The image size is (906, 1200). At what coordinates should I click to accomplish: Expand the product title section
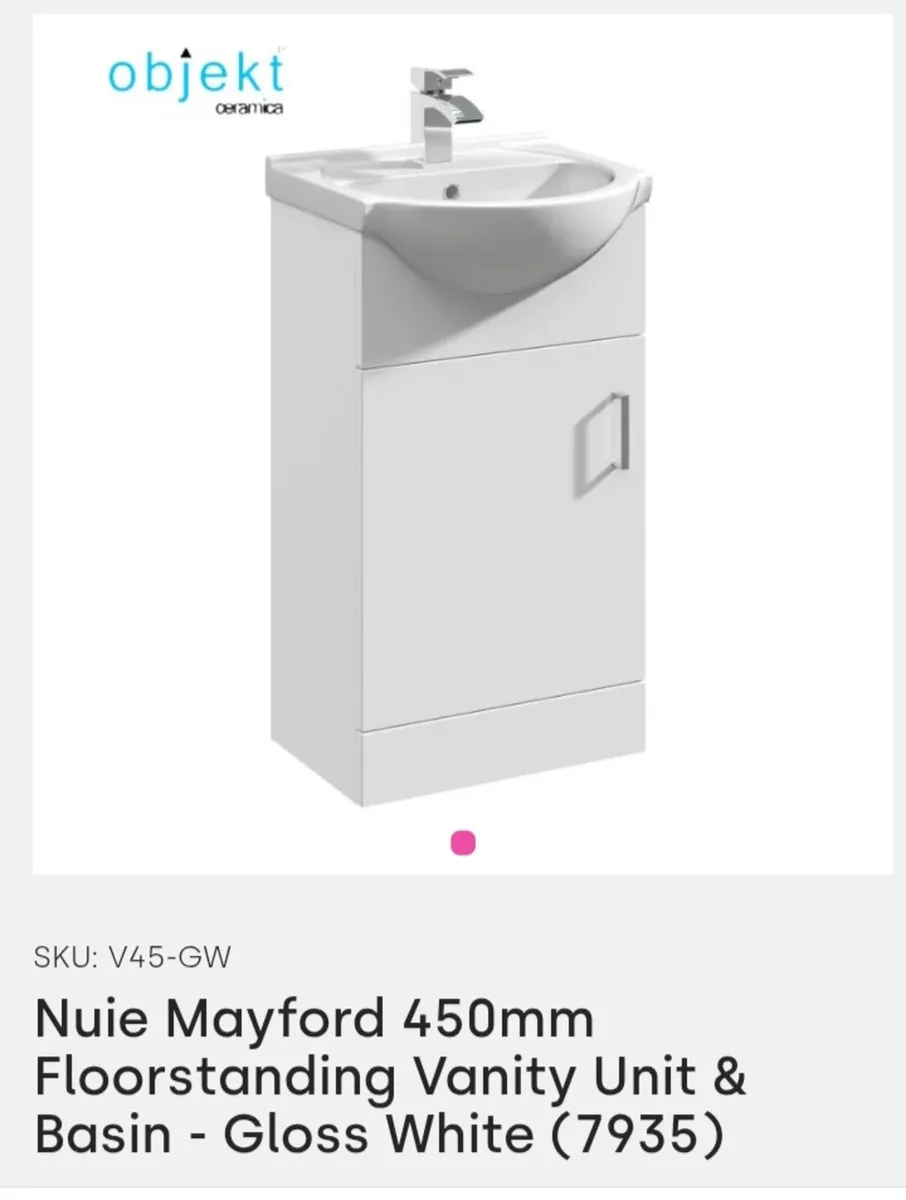(x=390, y=1075)
